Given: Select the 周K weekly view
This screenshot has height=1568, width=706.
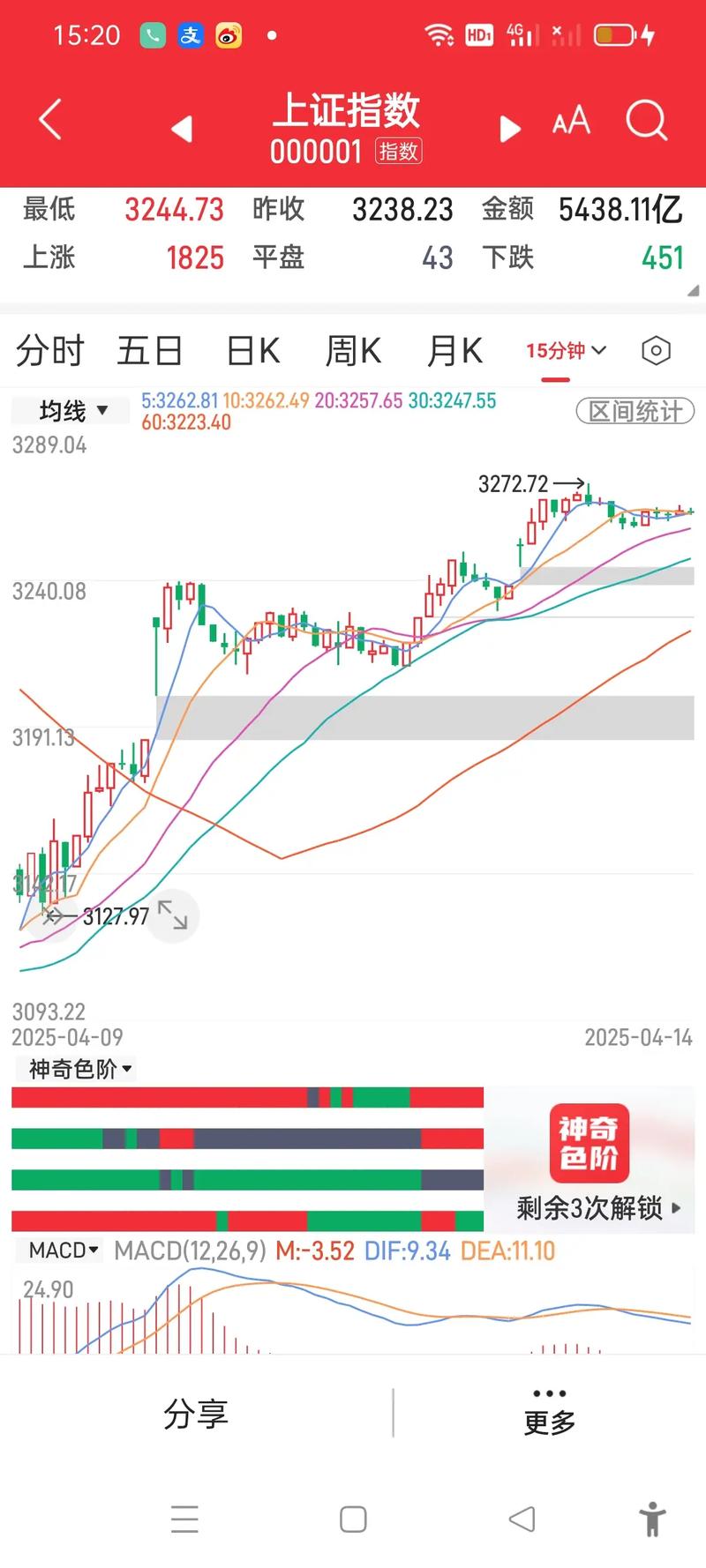Looking at the screenshot, I should point(352,350).
